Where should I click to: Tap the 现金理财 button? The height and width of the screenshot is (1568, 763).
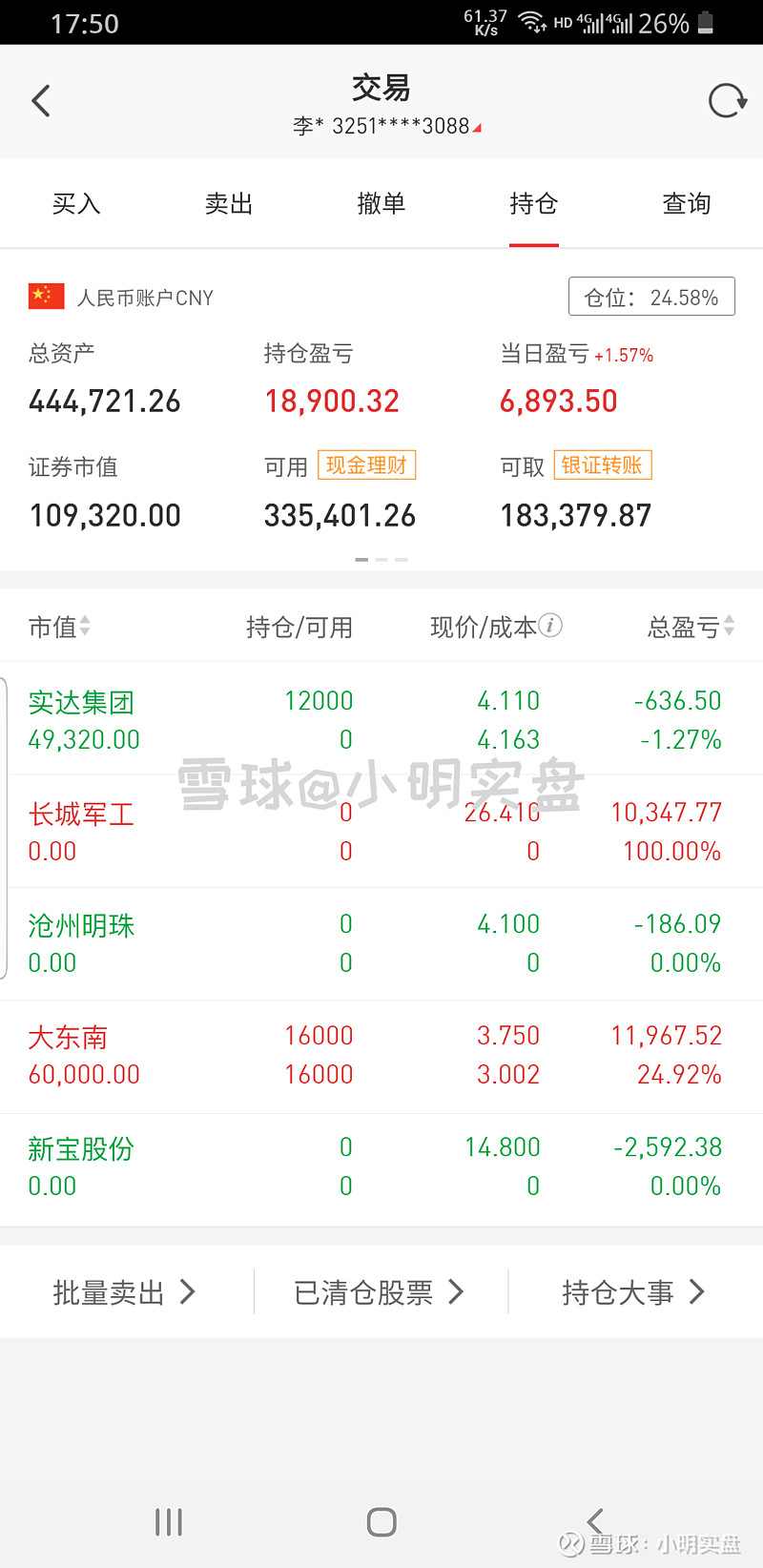click(x=366, y=465)
